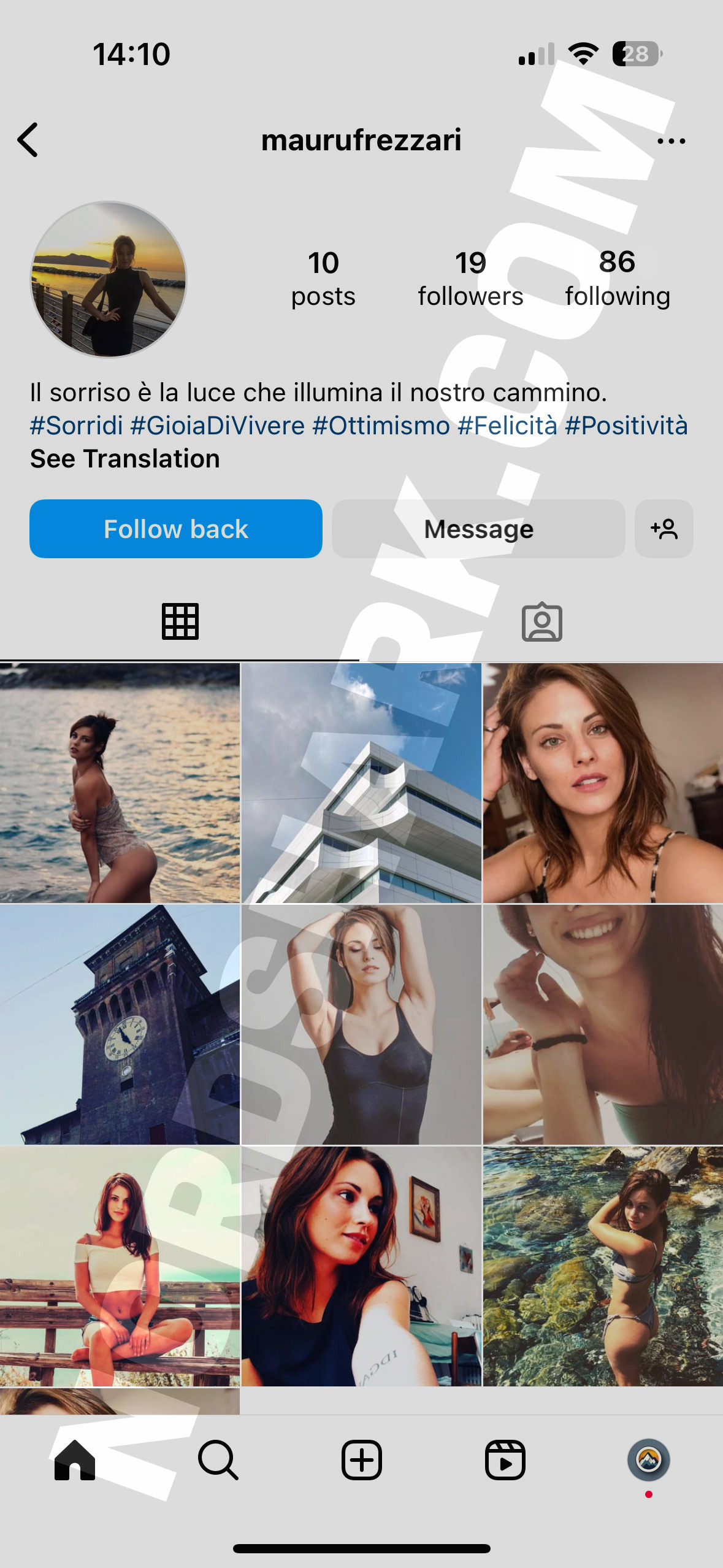The height and width of the screenshot is (1568, 723).
Task: View the followers list
Action: coord(470,279)
